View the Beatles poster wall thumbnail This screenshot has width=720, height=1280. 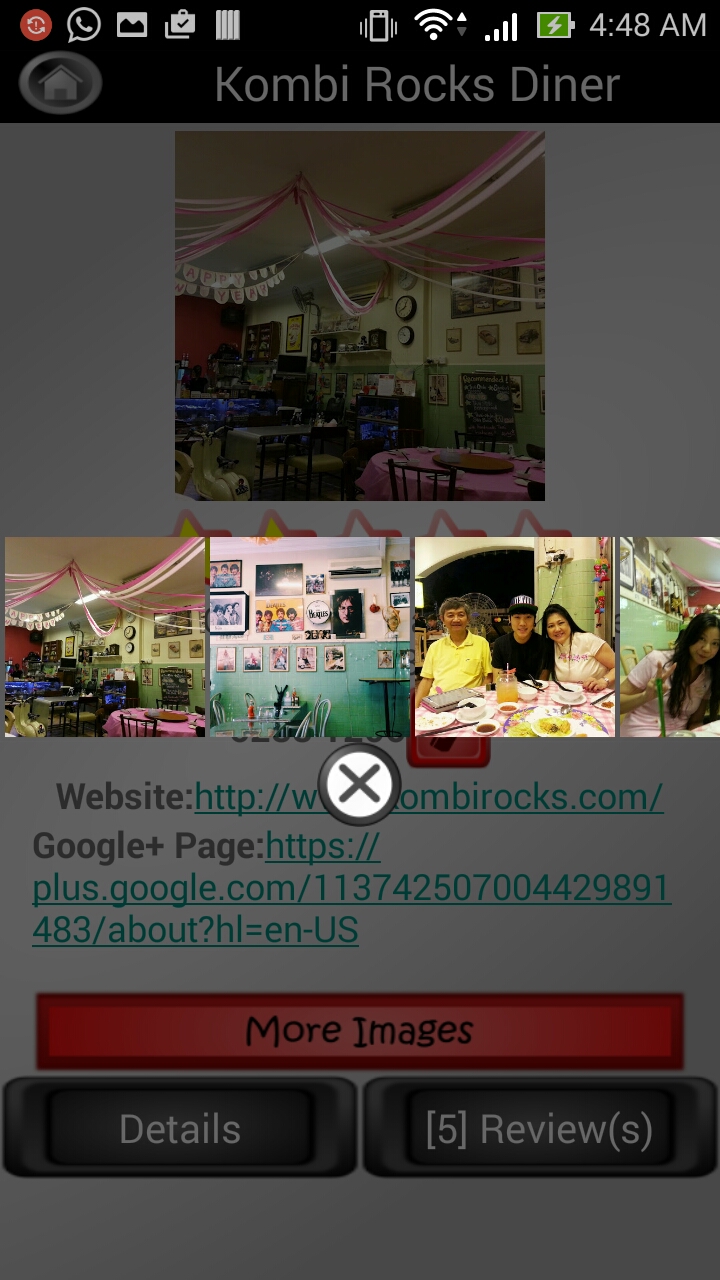[310, 637]
